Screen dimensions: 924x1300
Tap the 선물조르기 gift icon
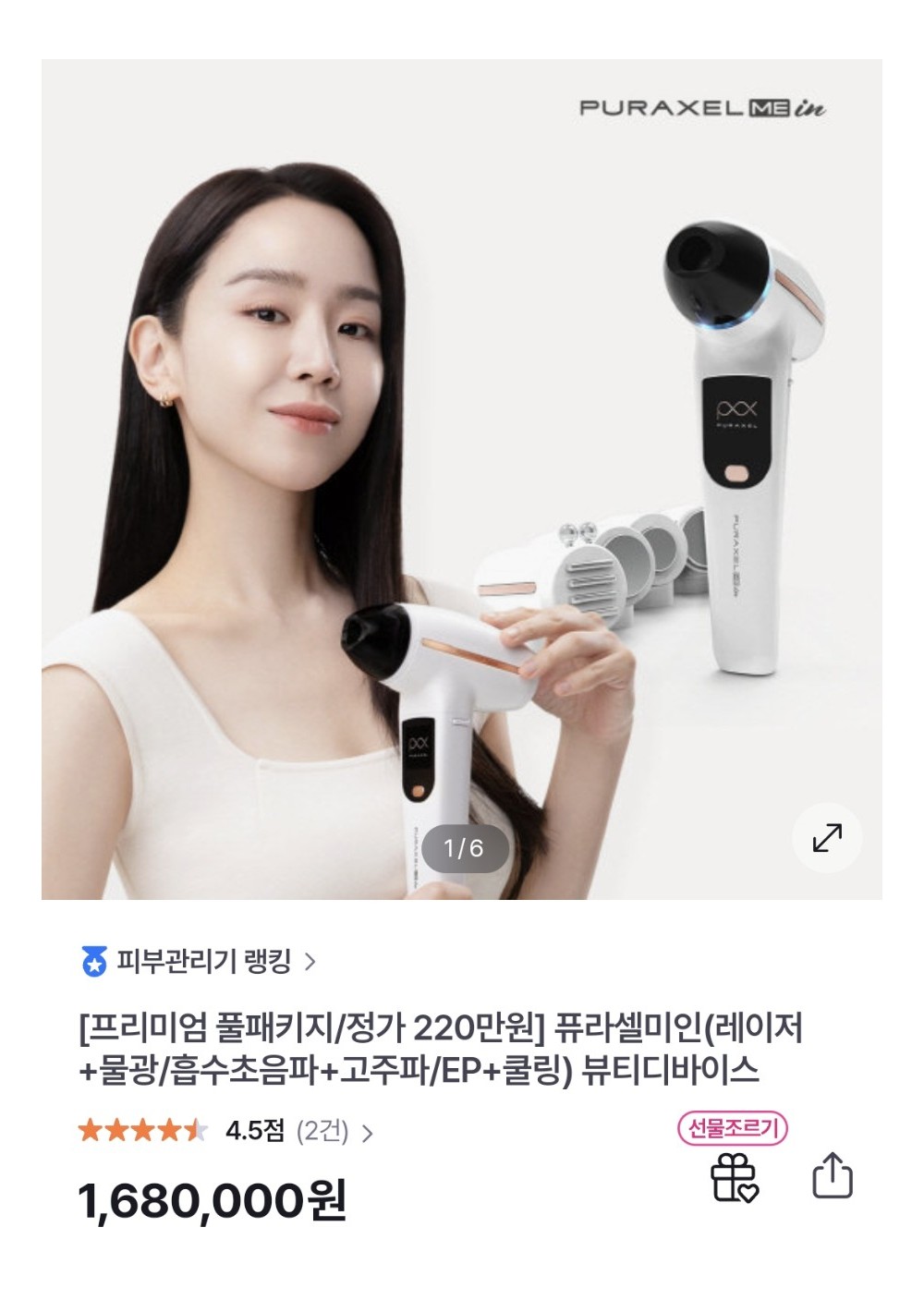click(734, 1177)
